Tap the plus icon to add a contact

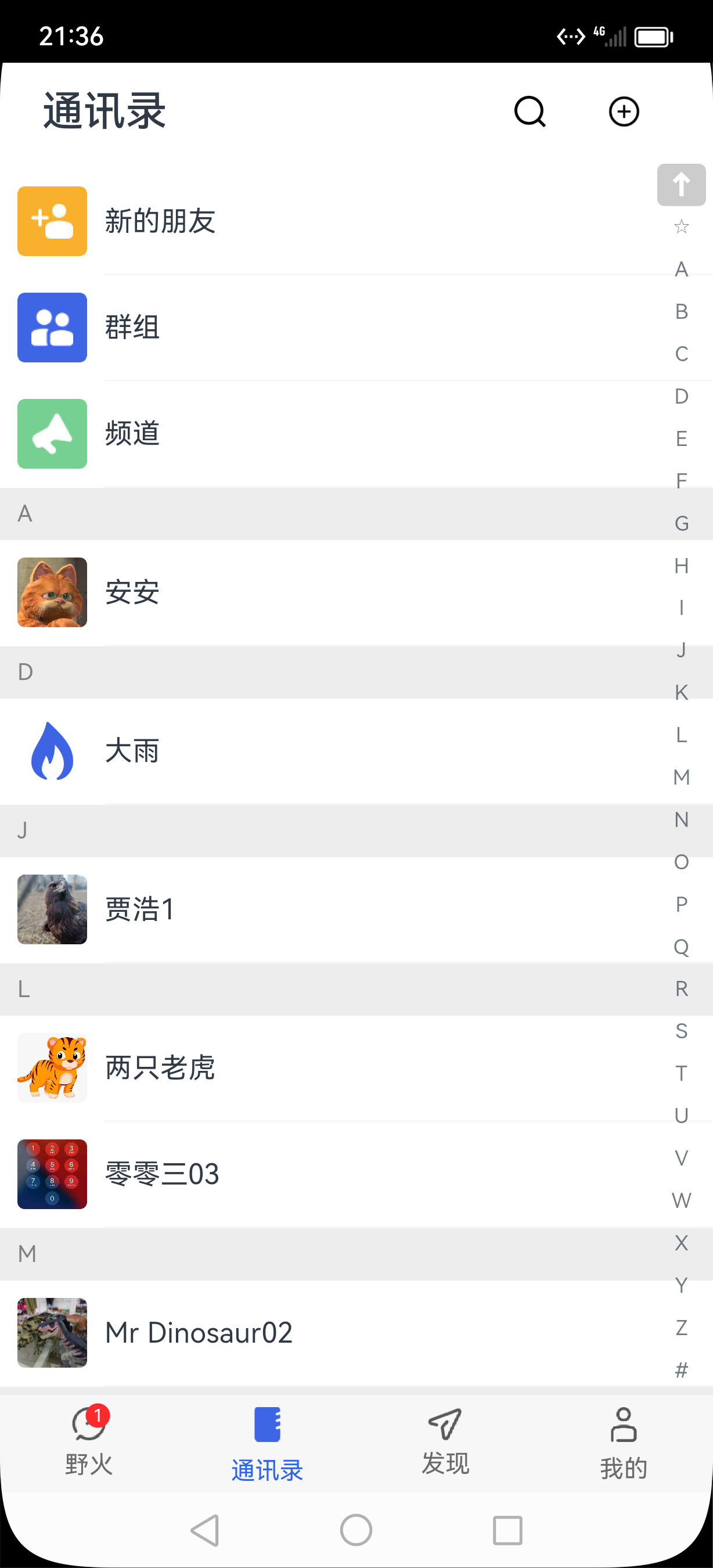(624, 112)
